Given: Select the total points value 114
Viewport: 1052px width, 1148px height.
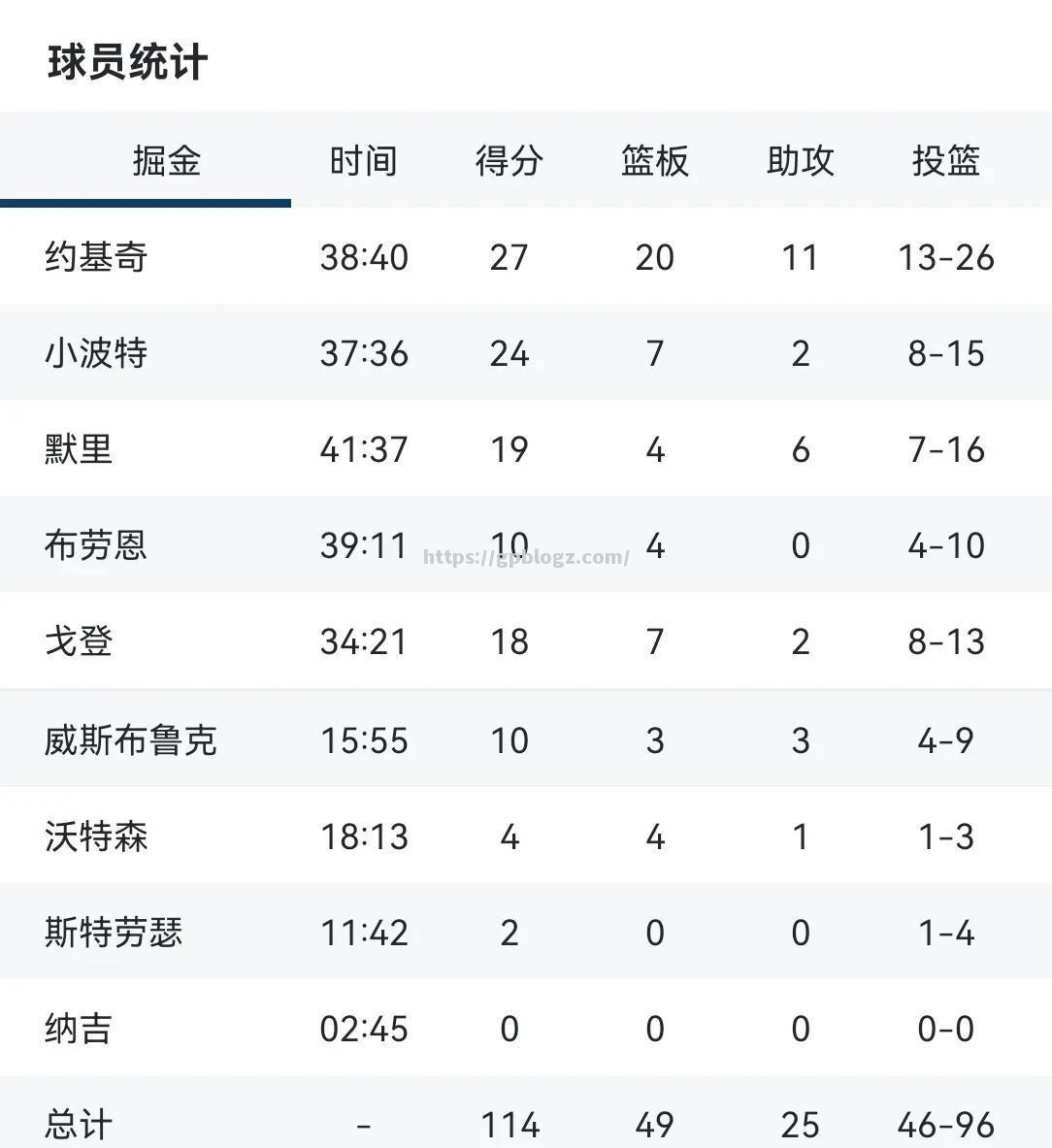Looking at the screenshot, I should (x=509, y=1123).
